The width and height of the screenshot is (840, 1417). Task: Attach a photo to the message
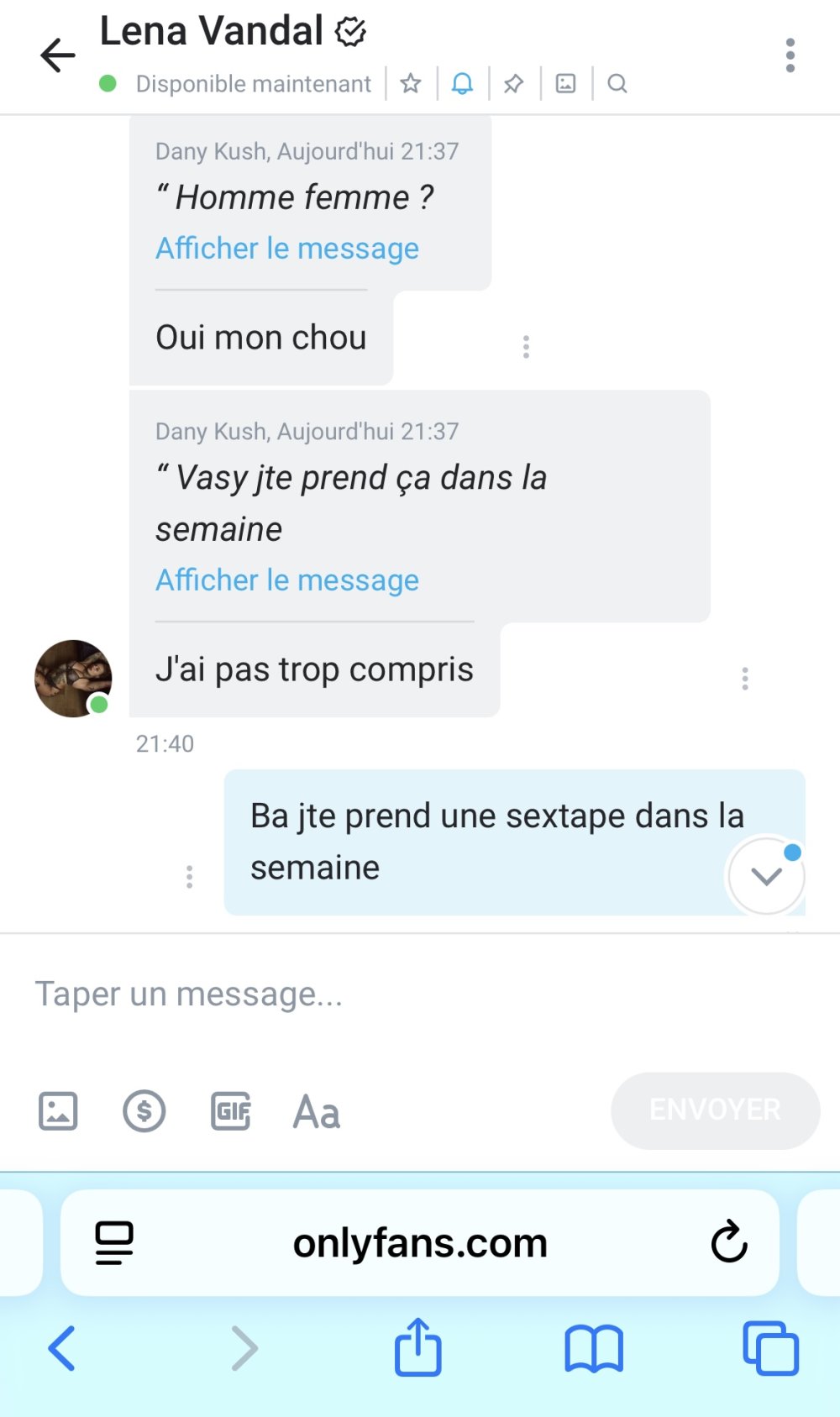point(58,1111)
